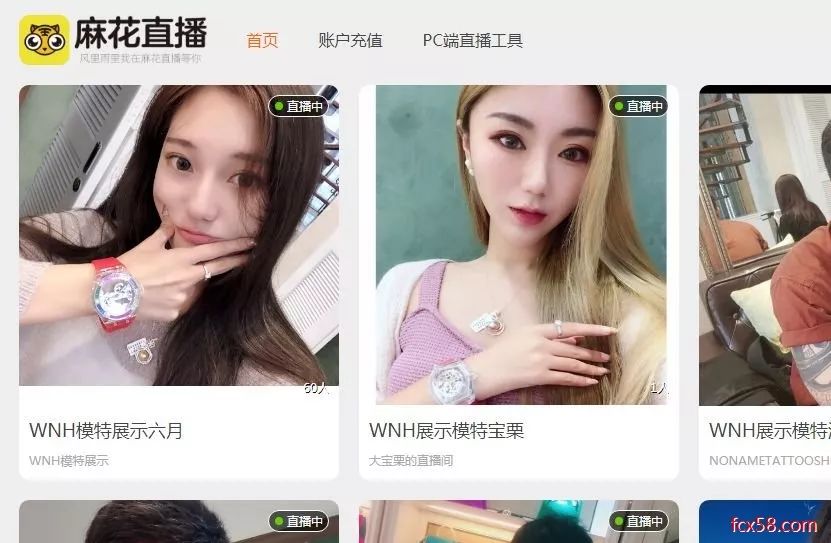Screen dimensions: 831x543
Task: Open PC端直播工具 page
Action: point(472,41)
